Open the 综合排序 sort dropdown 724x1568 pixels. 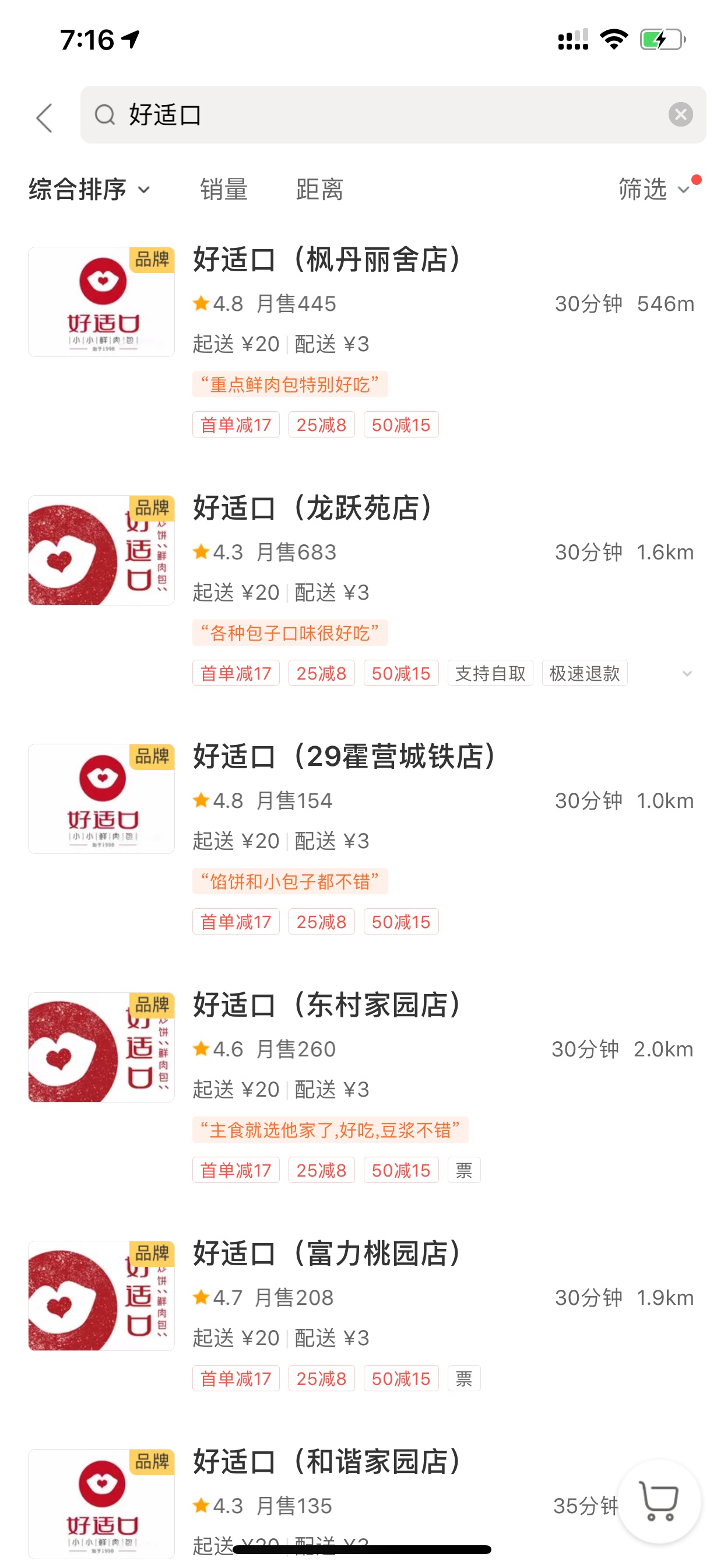89,190
